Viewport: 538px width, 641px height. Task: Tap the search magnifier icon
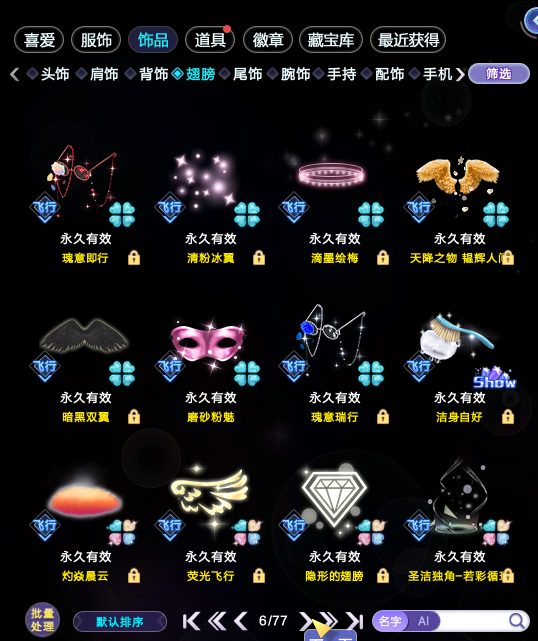(x=517, y=621)
